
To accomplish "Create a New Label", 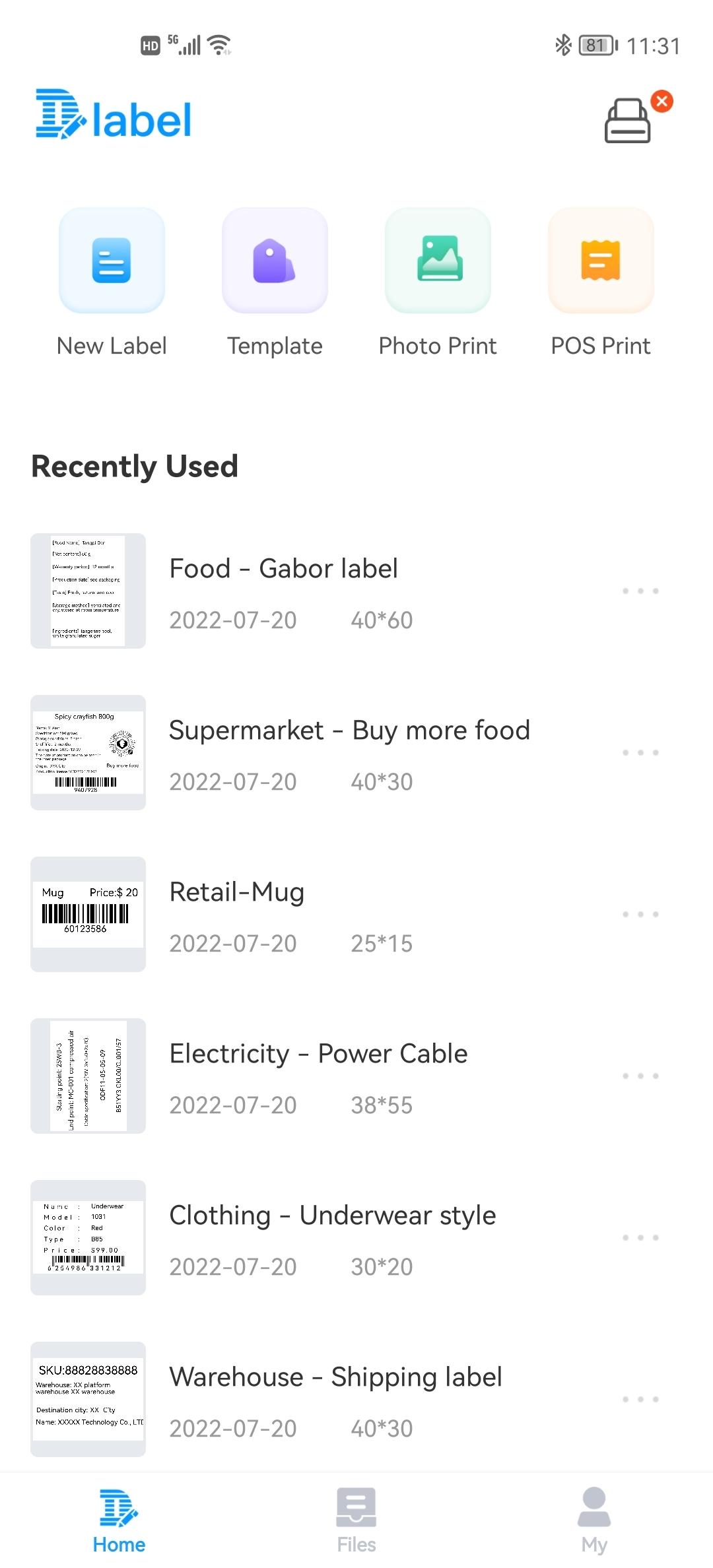I will (112, 261).
